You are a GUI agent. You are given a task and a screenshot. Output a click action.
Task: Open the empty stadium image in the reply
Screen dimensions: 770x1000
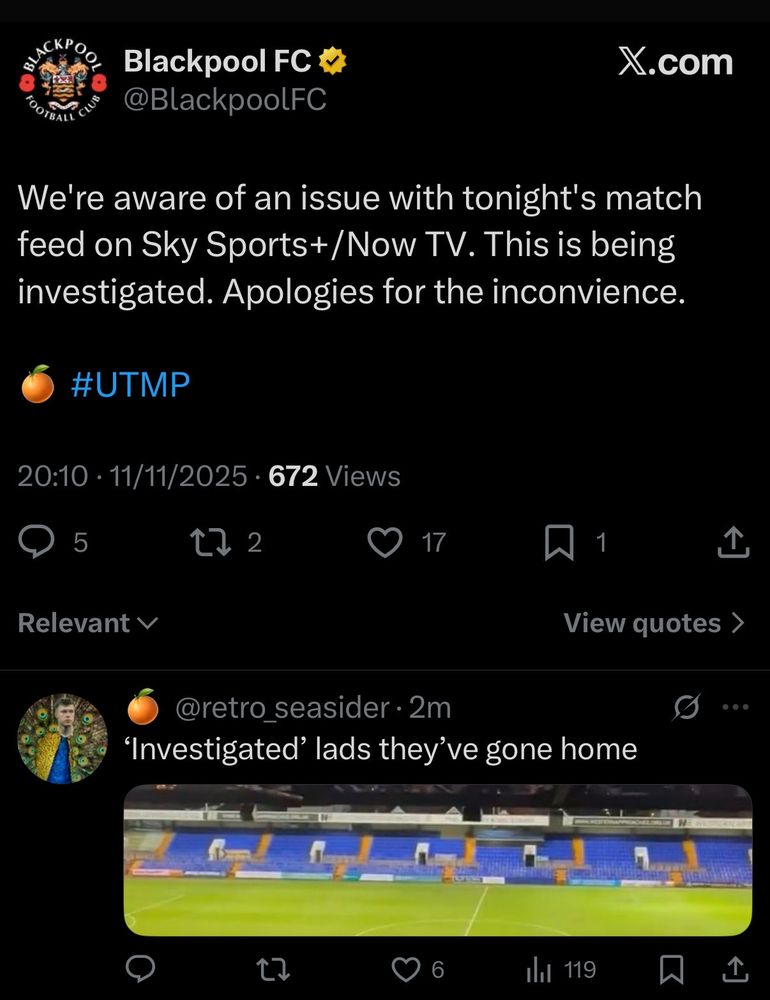click(437, 860)
